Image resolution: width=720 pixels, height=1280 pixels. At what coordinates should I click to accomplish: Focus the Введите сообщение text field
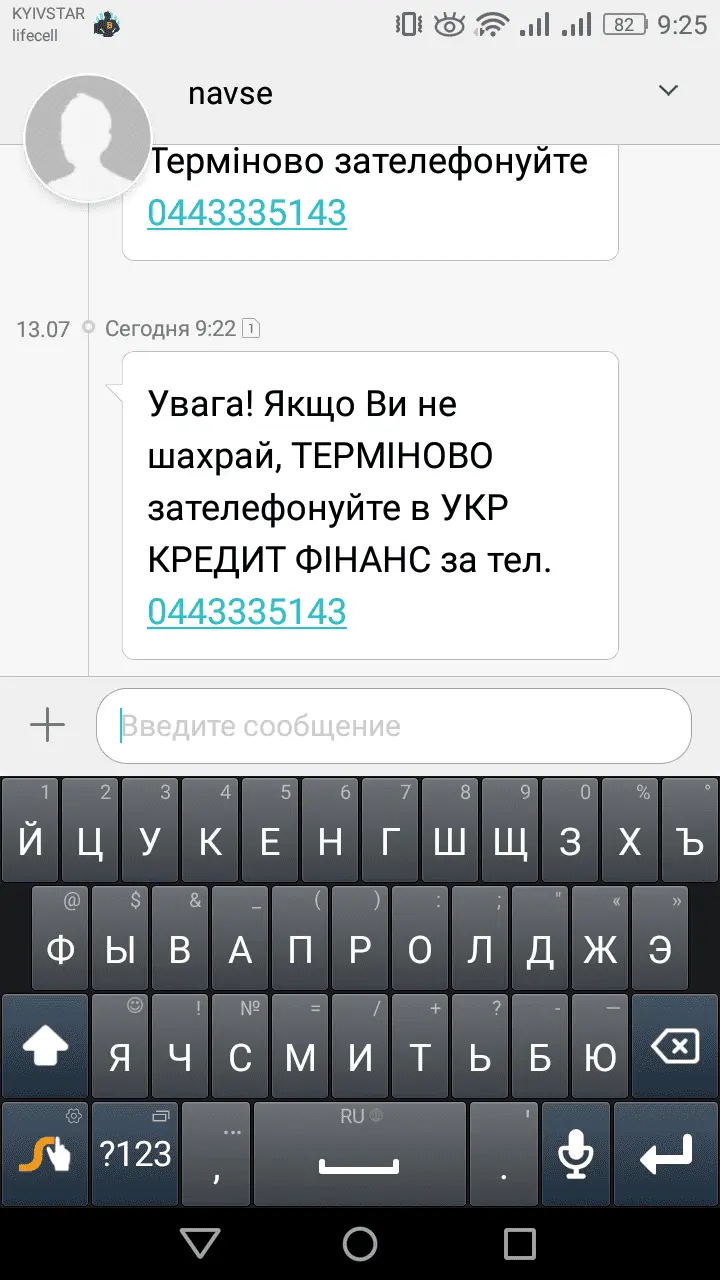coord(393,726)
